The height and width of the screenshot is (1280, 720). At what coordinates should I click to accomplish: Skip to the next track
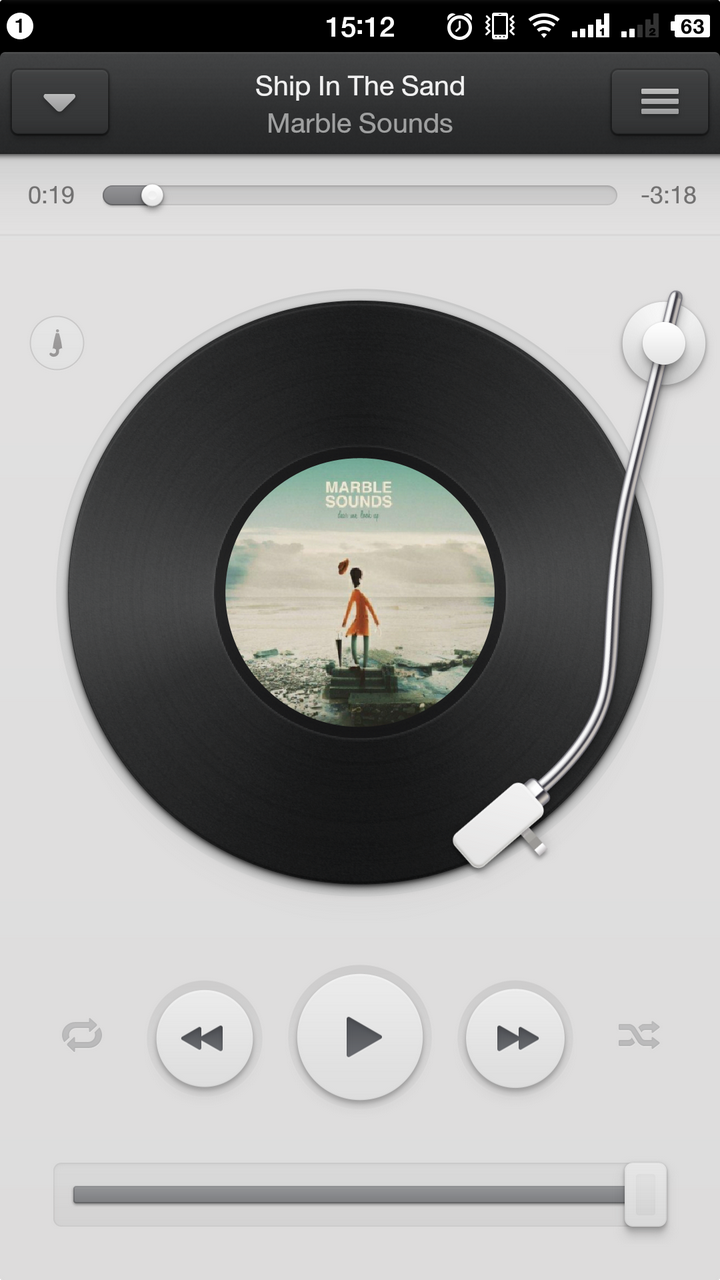click(x=516, y=1038)
